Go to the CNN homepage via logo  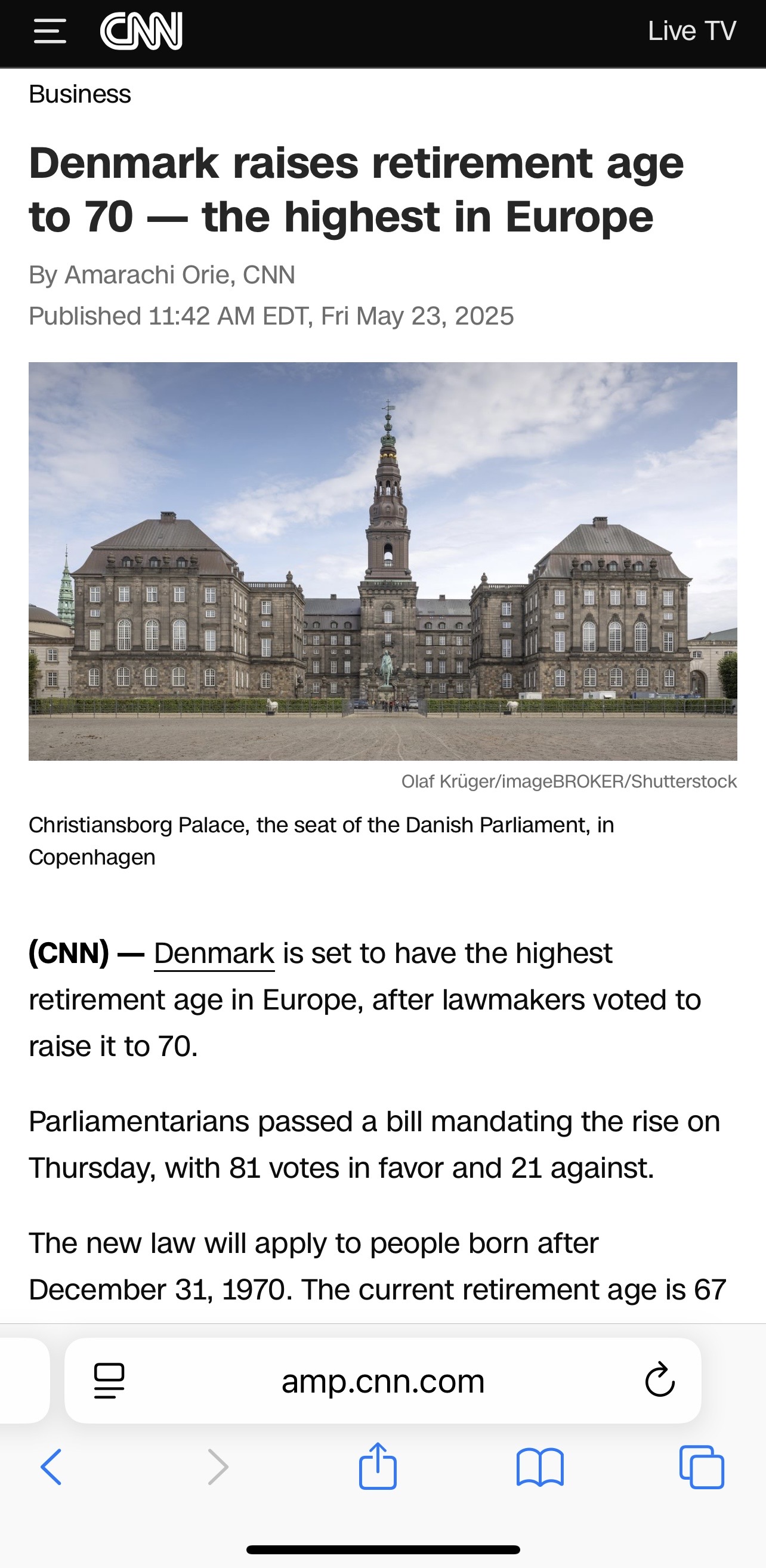coord(141,31)
